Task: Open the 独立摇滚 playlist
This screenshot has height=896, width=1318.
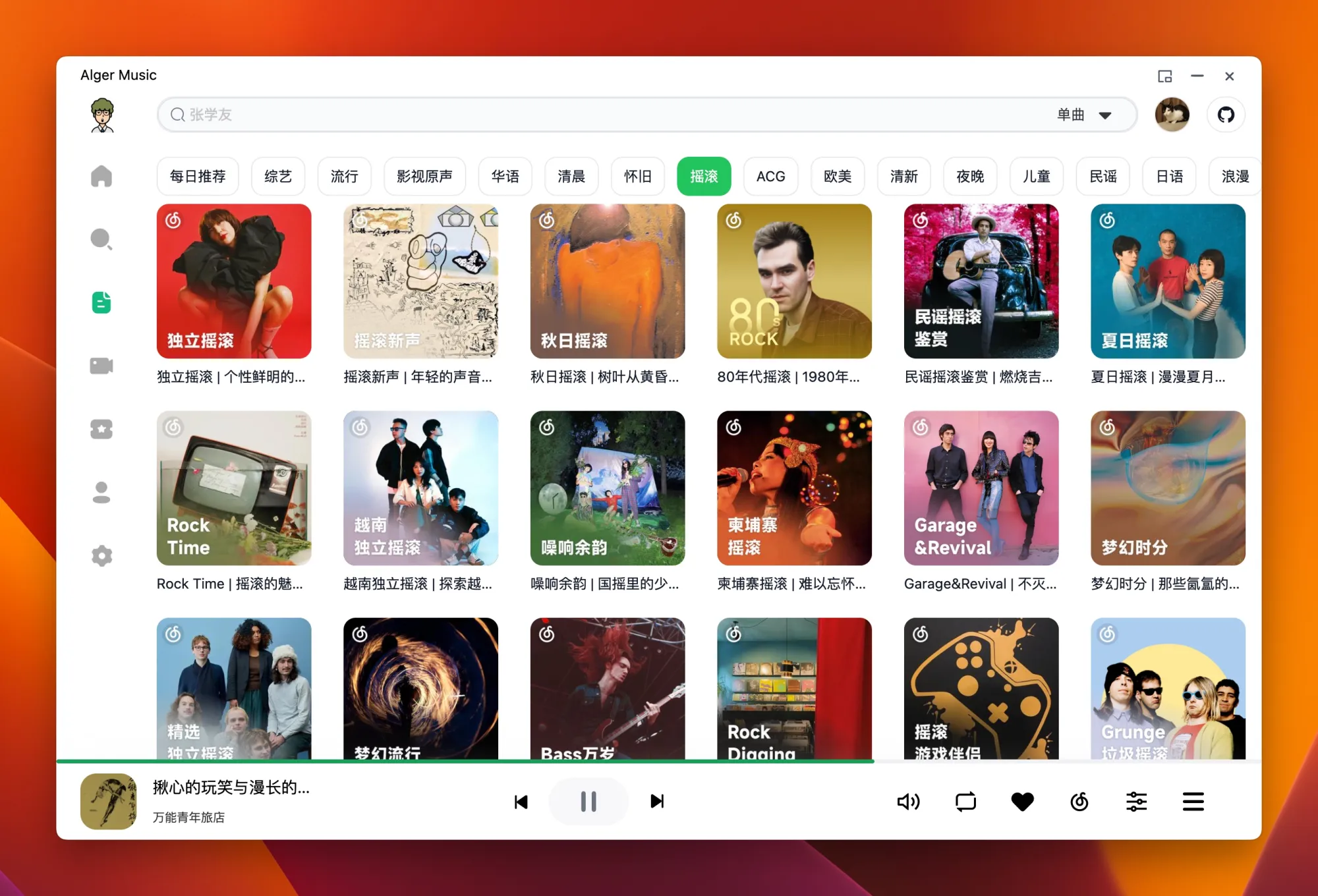Action: (234, 281)
